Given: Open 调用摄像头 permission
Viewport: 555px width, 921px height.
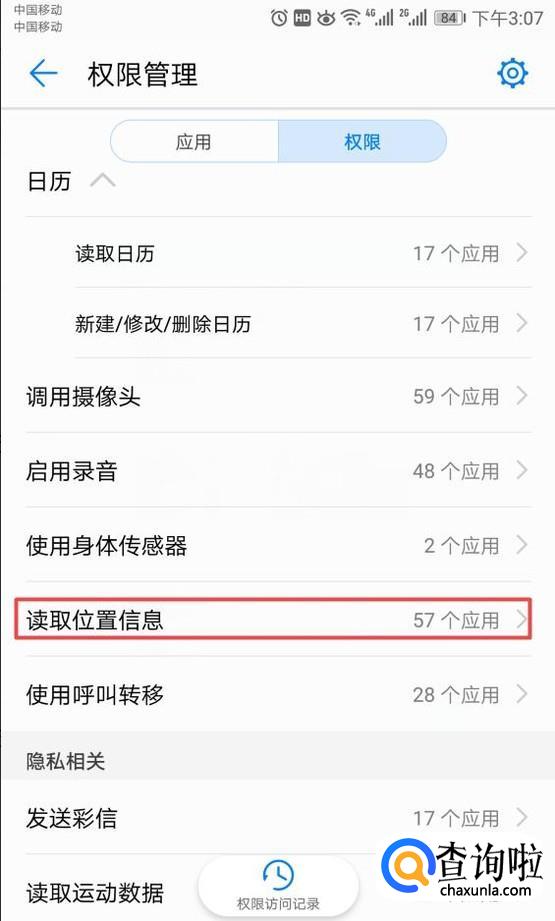Looking at the screenshot, I should pos(278,396).
